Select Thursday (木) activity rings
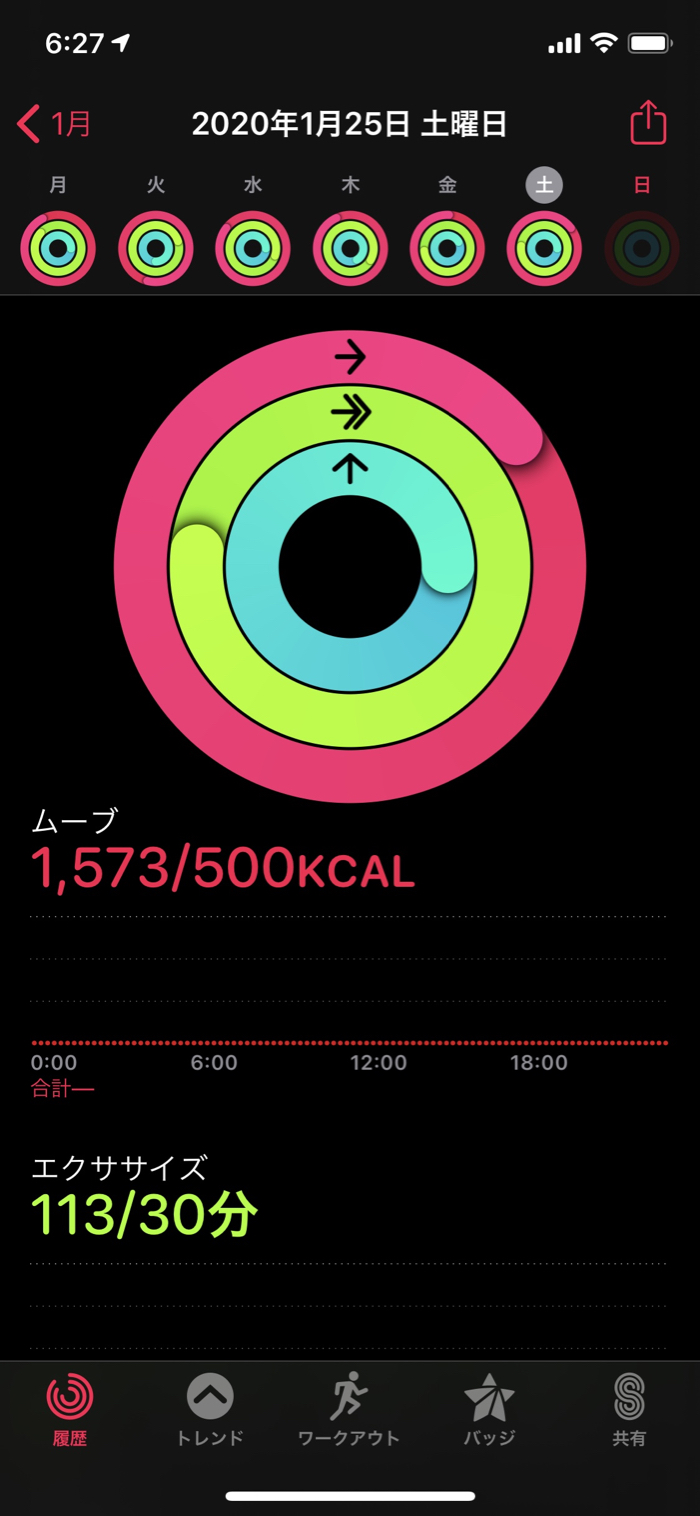The image size is (700, 1516). 350,248
